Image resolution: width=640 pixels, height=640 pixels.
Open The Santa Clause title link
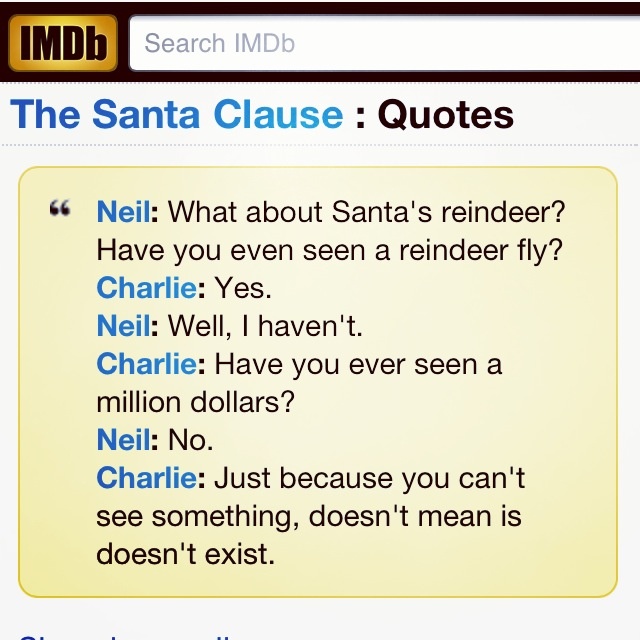177,115
